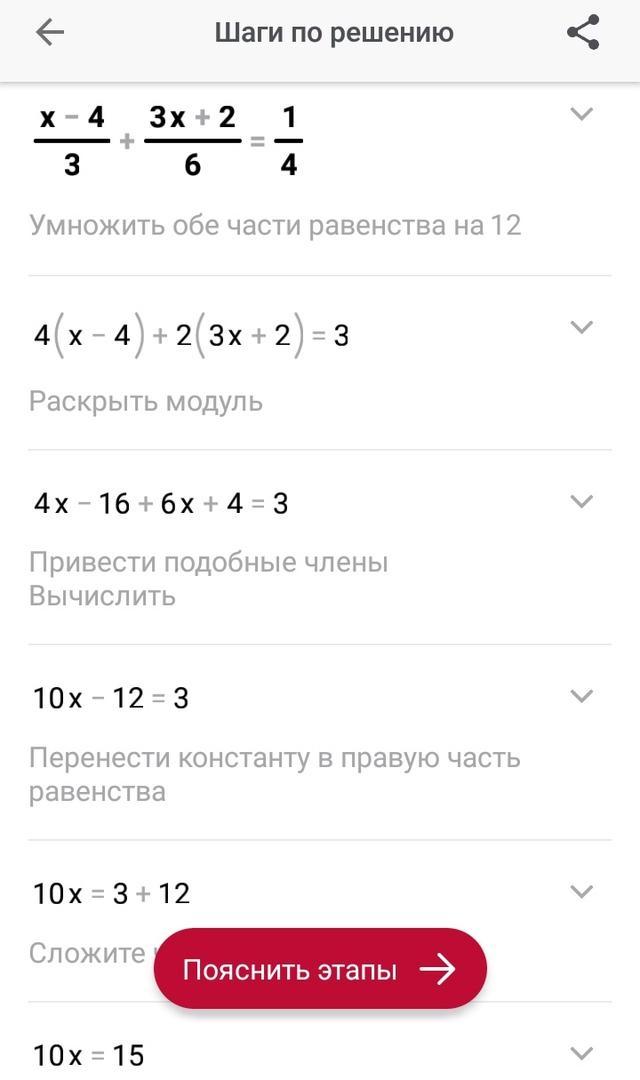Expand the step 4(x − 4) + 2(3x + 2) = 3
The image size is (640, 1080).
pos(581,327)
